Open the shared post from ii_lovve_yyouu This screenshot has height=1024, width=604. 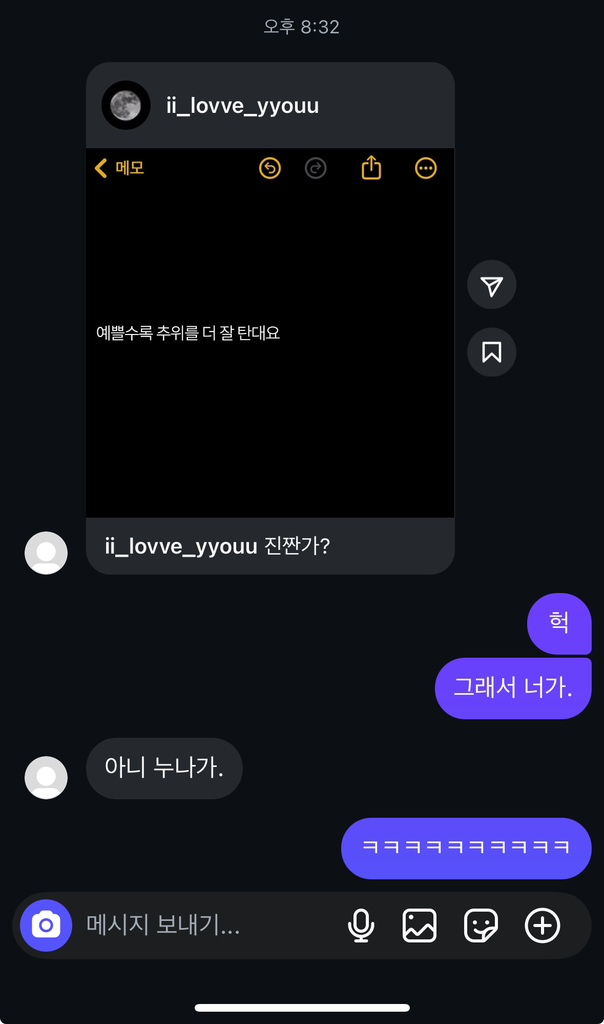click(x=270, y=333)
